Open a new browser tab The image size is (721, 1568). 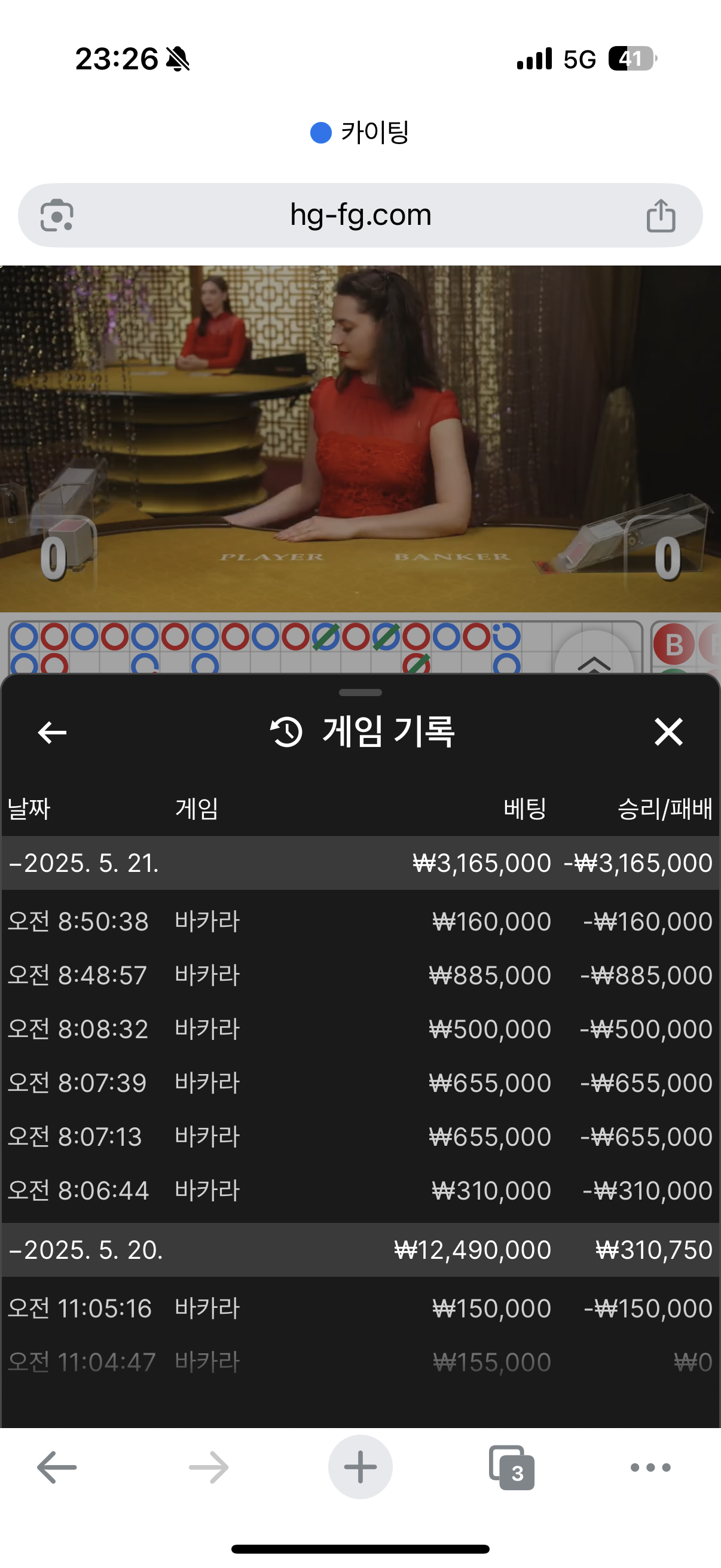tap(360, 1467)
